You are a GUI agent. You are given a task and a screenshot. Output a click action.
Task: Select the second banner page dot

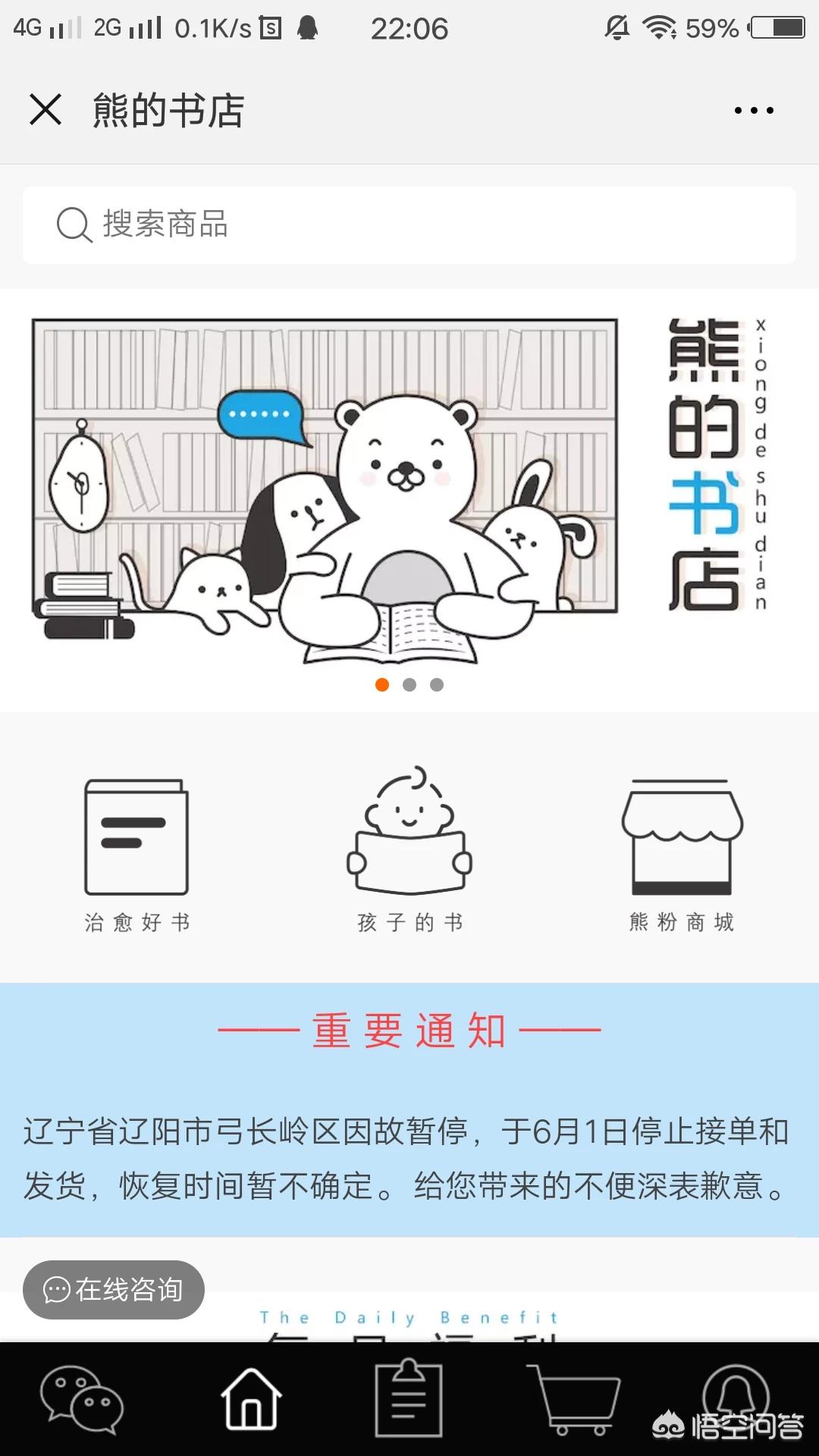409,685
